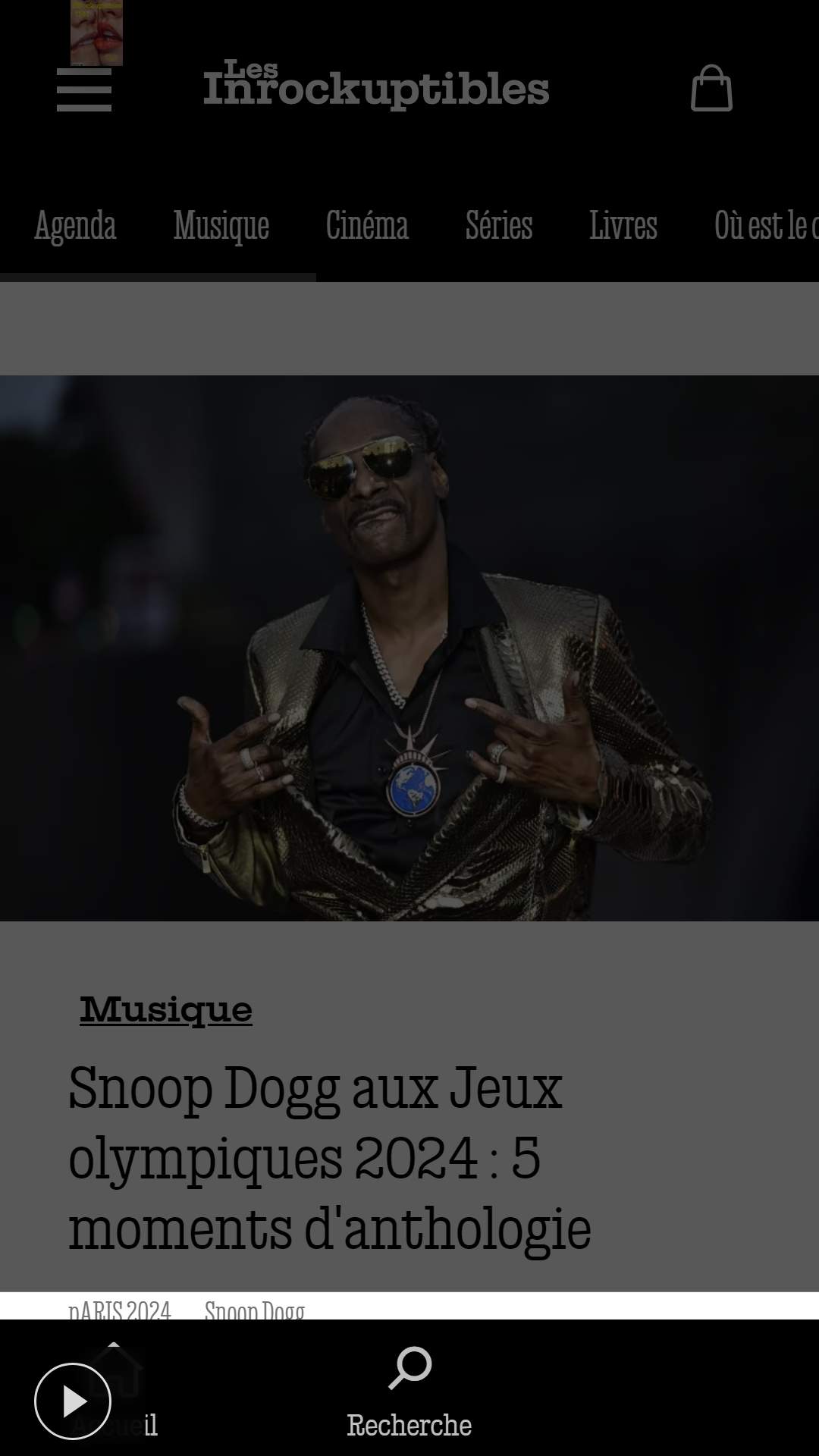Switch to the Agenda tab
The height and width of the screenshot is (1456, 819).
(x=75, y=225)
